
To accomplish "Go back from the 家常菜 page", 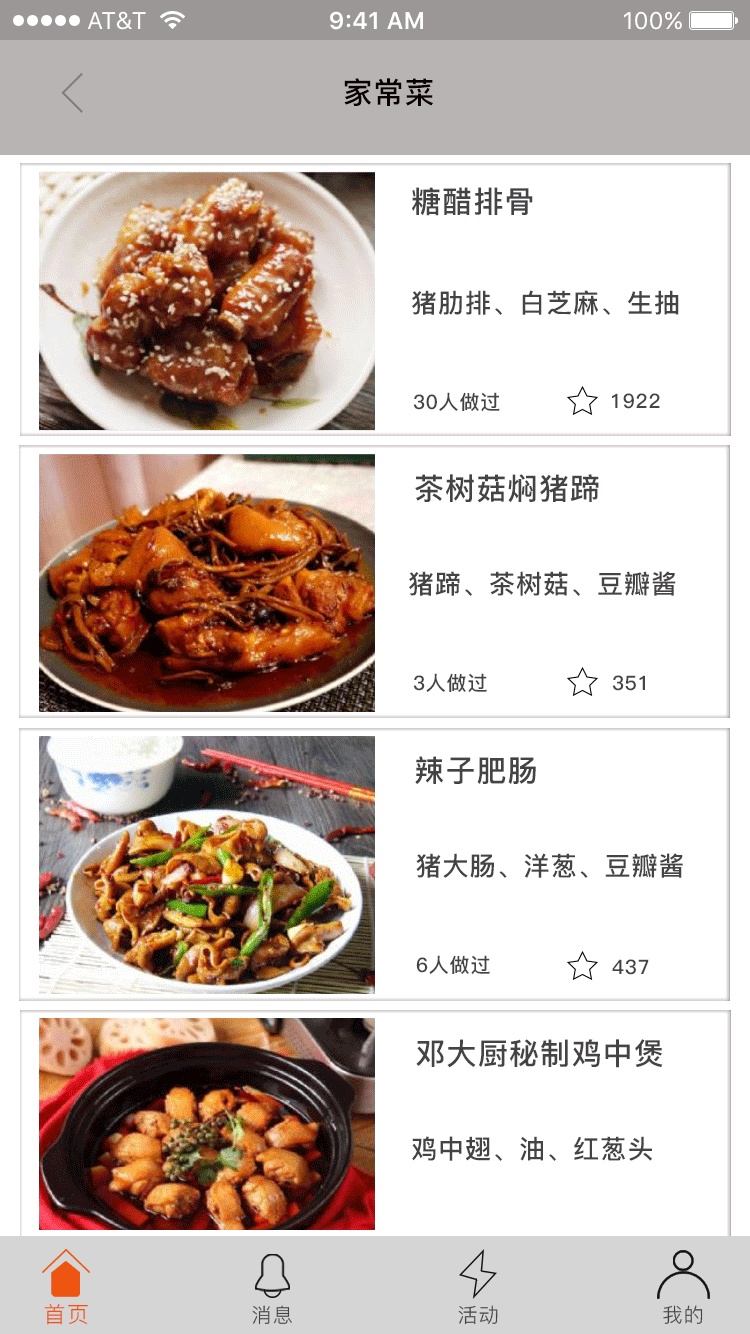I will pos(72,94).
